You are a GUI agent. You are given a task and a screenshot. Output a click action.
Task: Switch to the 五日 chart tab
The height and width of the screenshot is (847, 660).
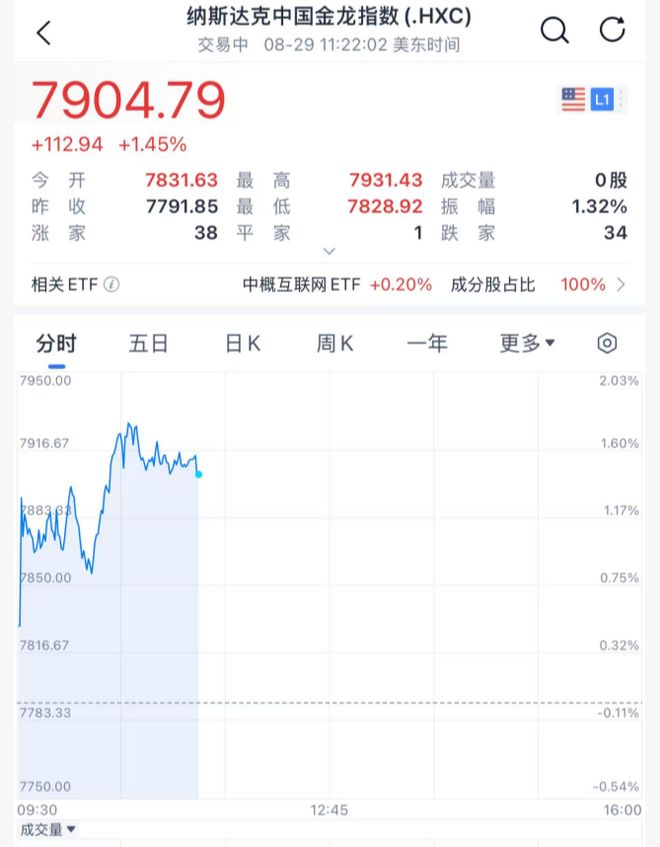(149, 344)
